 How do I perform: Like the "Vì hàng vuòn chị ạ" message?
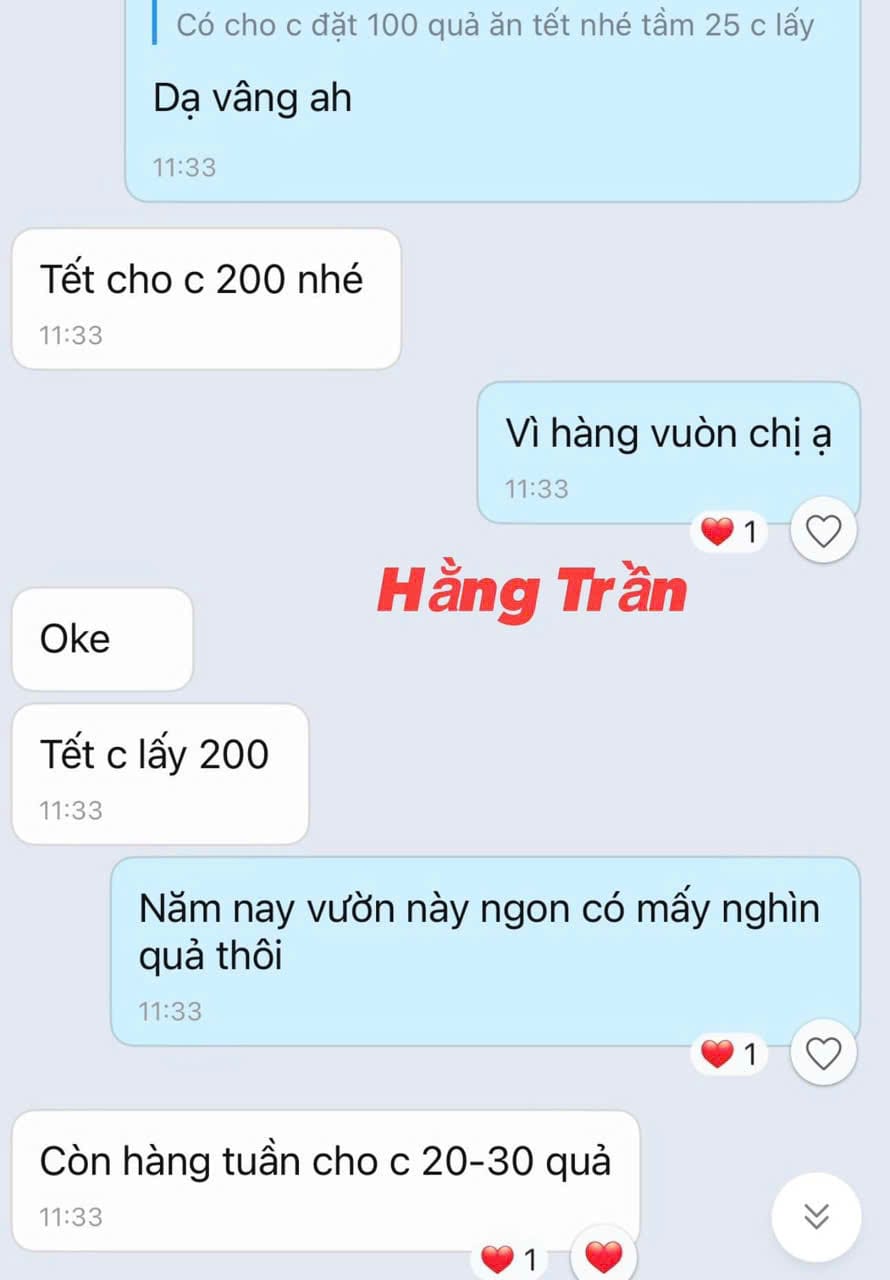tap(823, 533)
